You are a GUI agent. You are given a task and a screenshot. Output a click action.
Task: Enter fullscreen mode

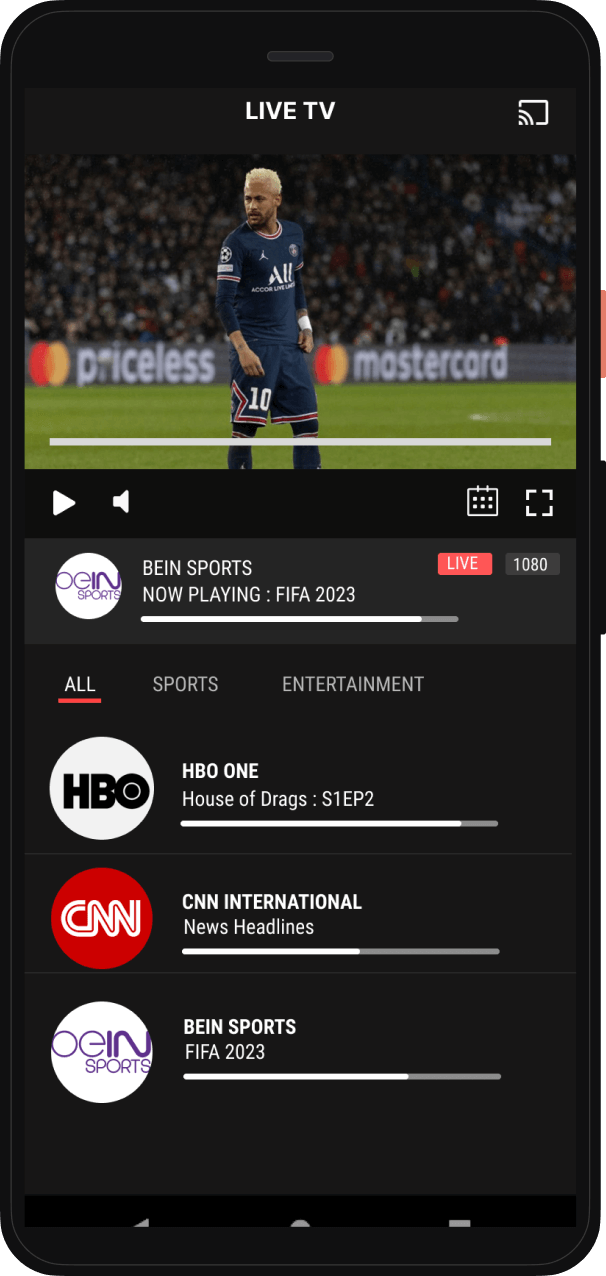tap(539, 502)
